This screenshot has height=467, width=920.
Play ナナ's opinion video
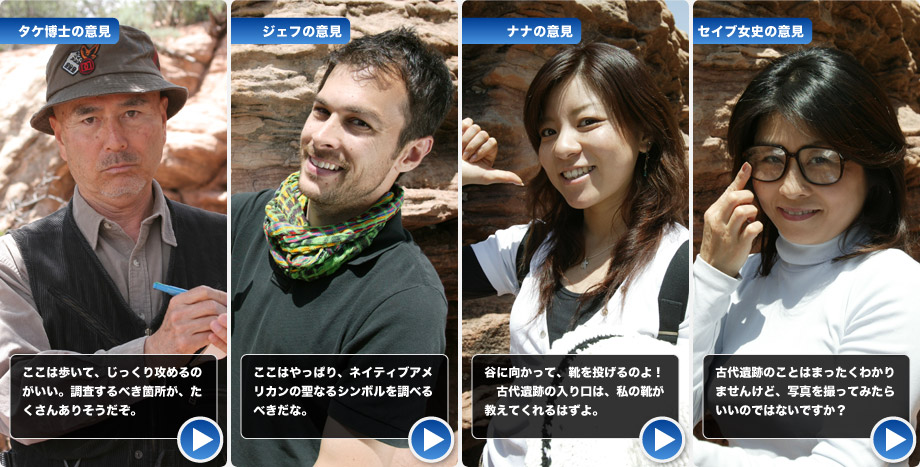pyautogui.click(x=661, y=438)
